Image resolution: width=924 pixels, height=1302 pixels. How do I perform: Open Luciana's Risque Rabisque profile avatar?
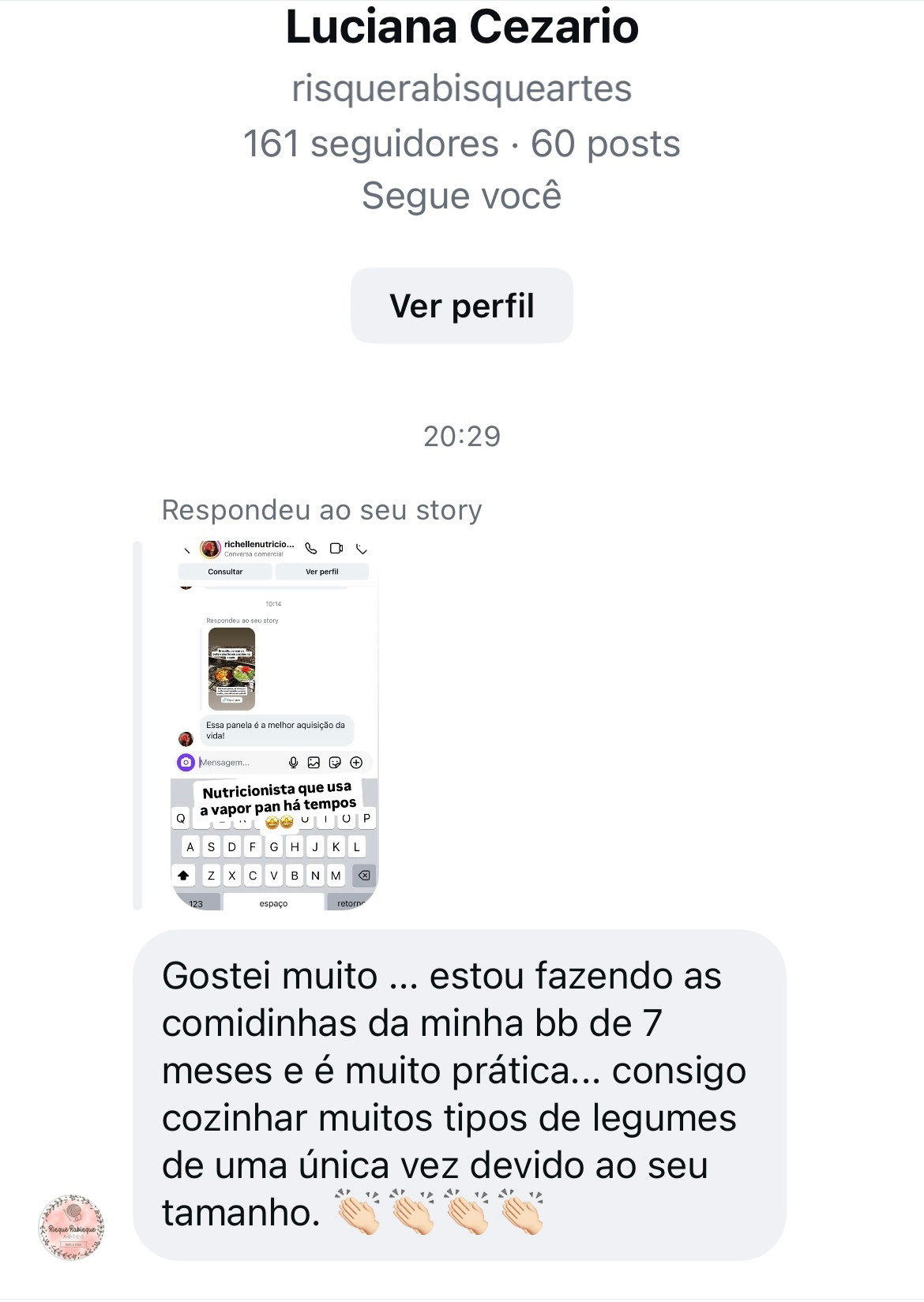tap(72, 1227)
